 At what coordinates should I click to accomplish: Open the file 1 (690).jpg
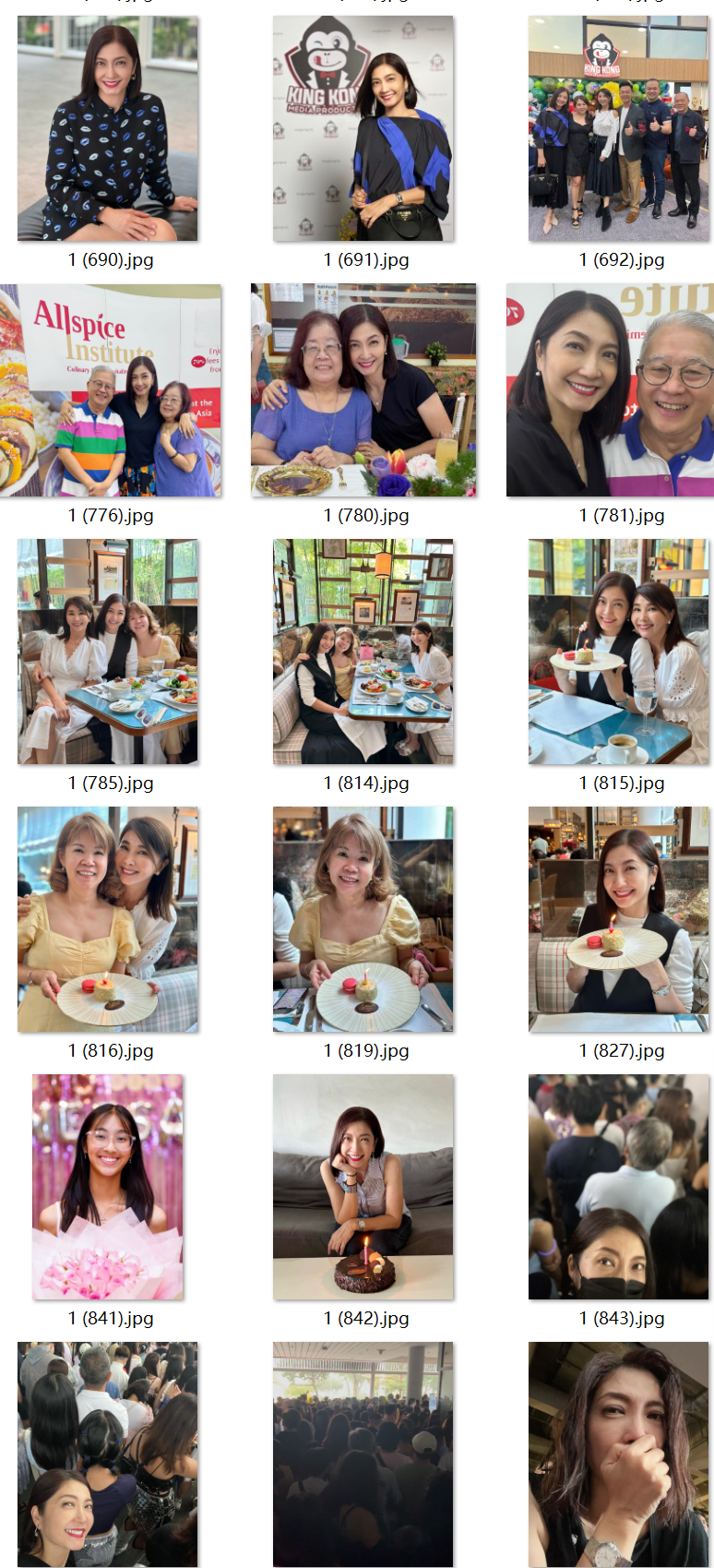108,129
